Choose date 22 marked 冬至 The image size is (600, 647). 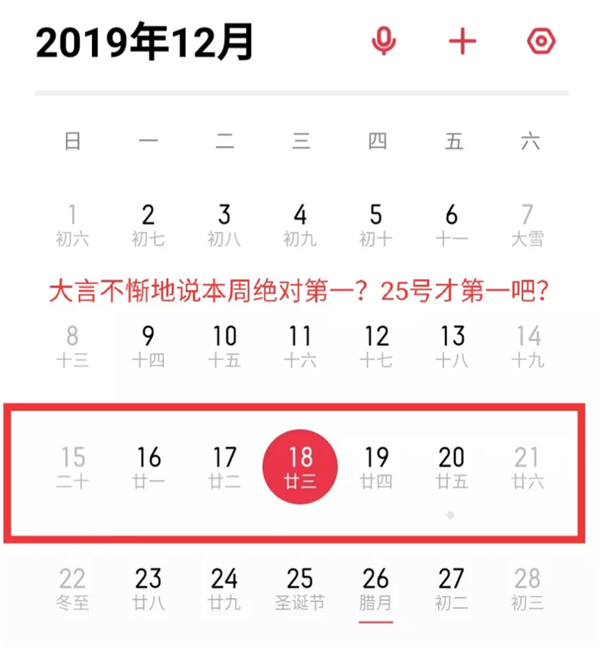click(72, 588)
